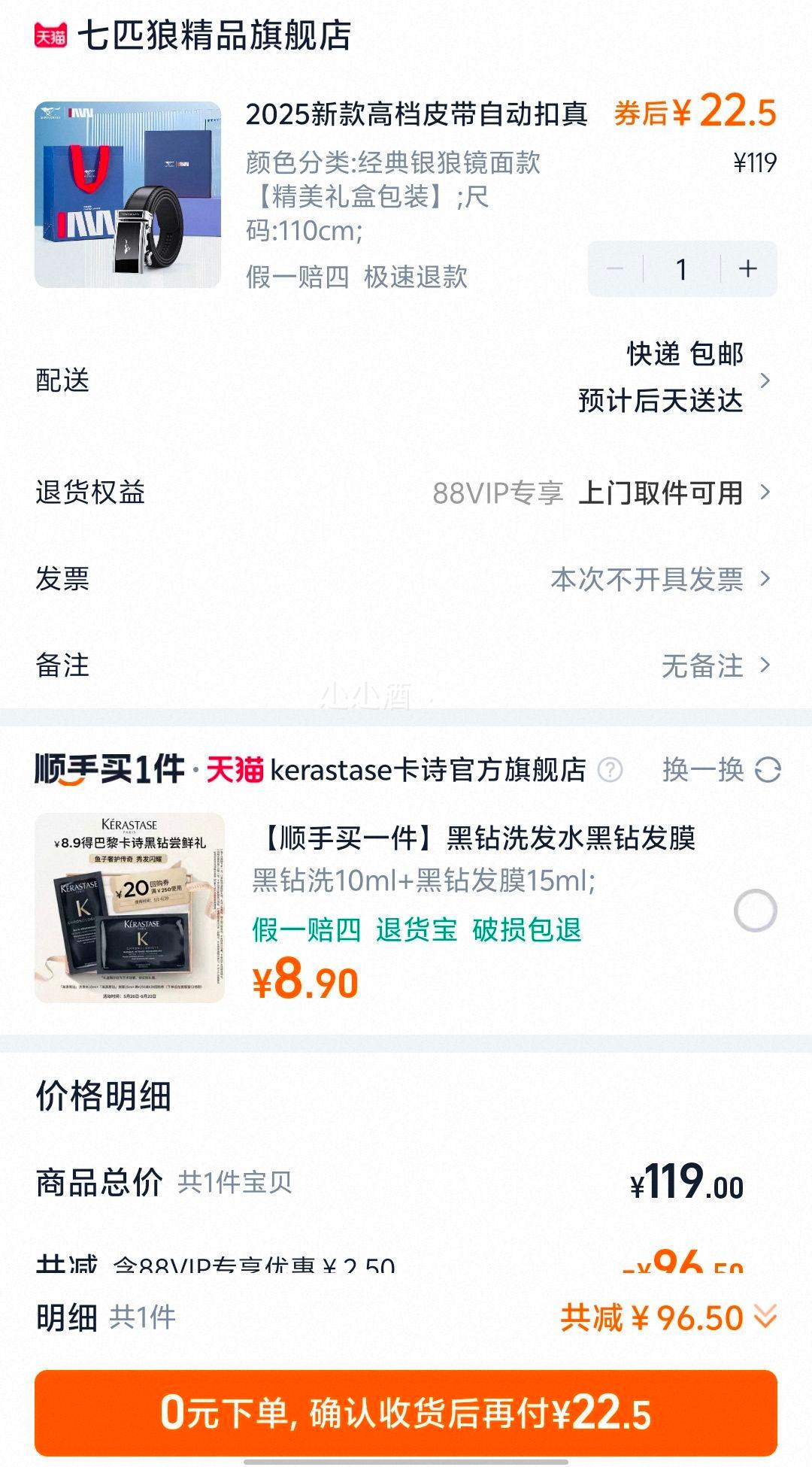Viewport: 812px width, 1467px height.
Task: Open the 配送 delivery options row
Action: (406, 380)
